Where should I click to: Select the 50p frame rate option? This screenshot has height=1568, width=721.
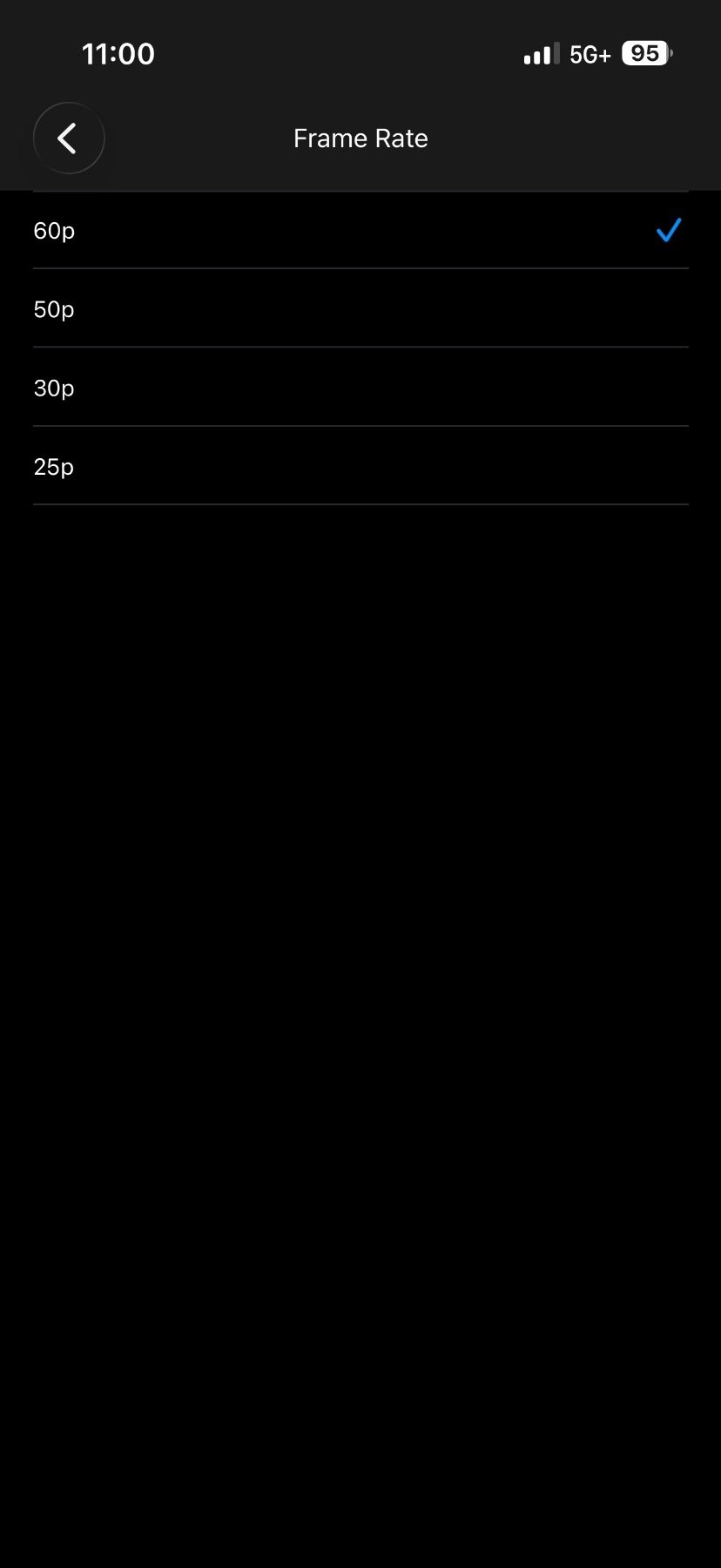360,309
